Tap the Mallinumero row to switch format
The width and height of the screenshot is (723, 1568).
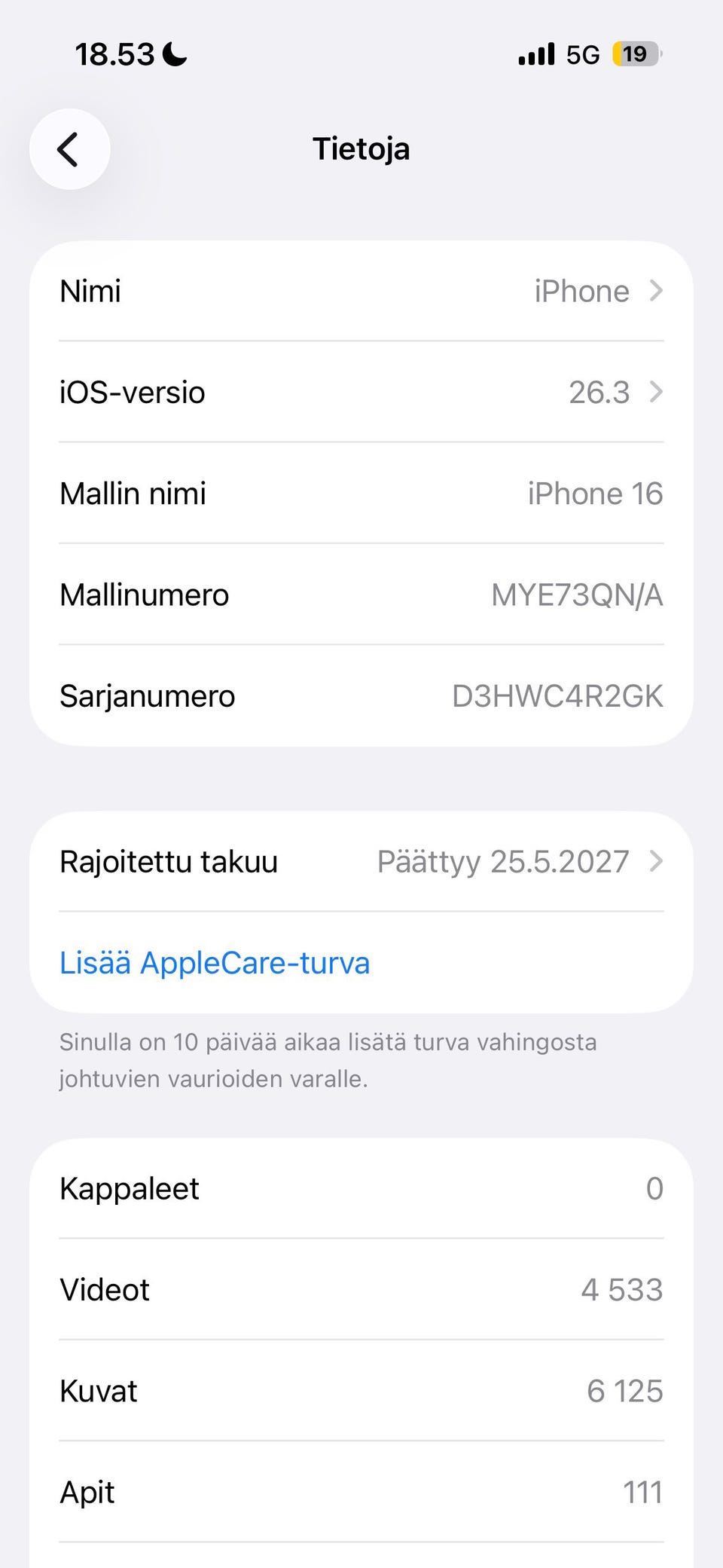pos(361,594)
